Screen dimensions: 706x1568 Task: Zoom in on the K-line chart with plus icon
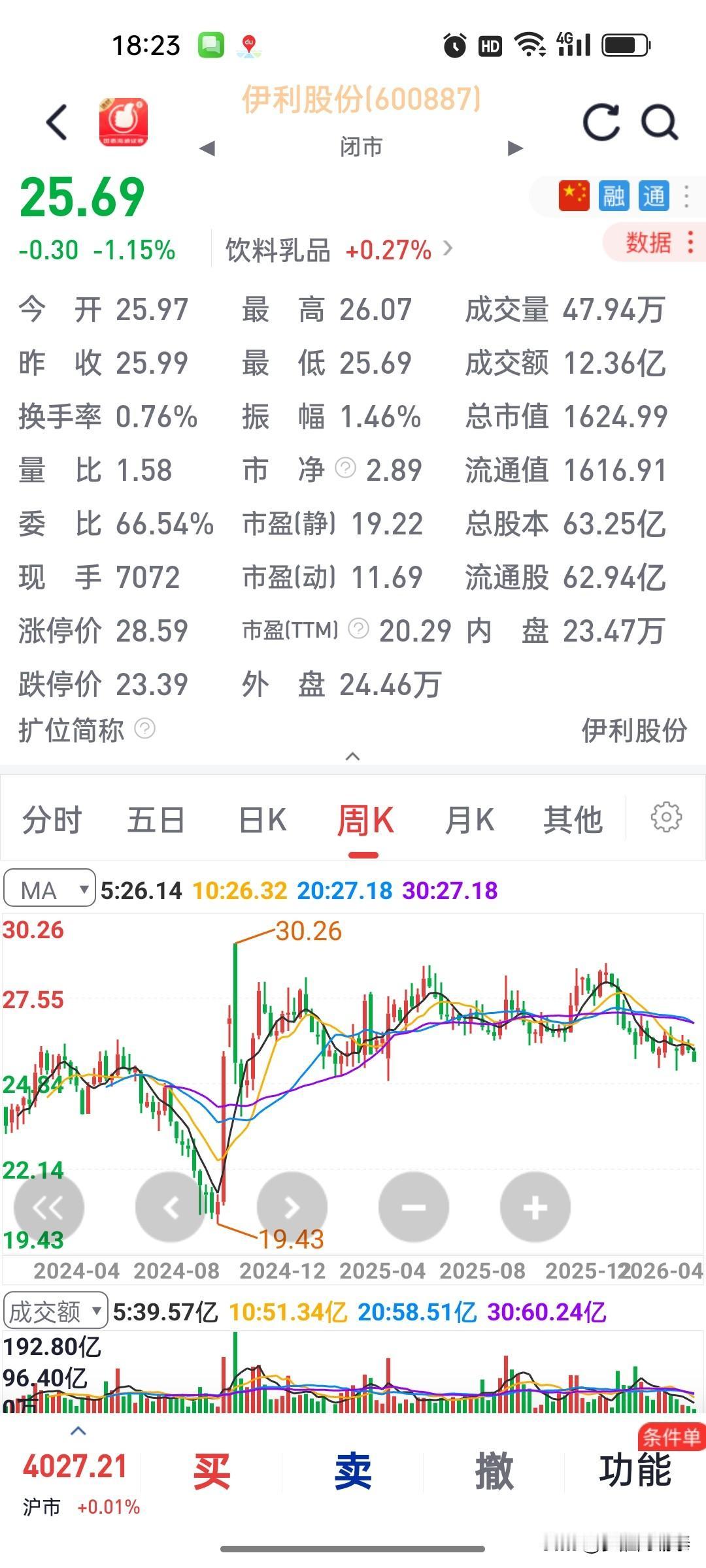pyautogui.click(x=534, y=1207)
